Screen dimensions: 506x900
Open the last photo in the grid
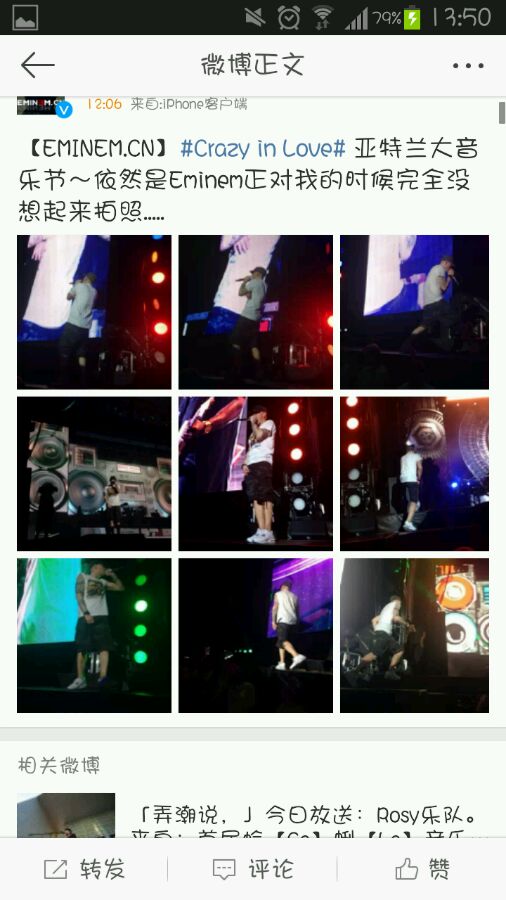click(414, 635)
